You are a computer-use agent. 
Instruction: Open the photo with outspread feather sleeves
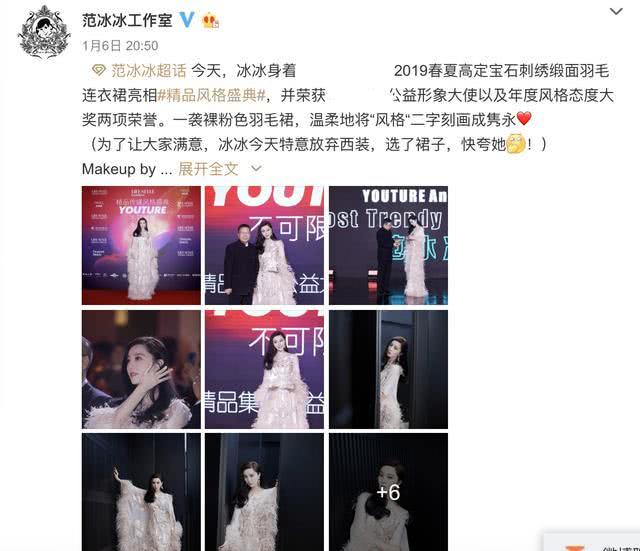141,491
